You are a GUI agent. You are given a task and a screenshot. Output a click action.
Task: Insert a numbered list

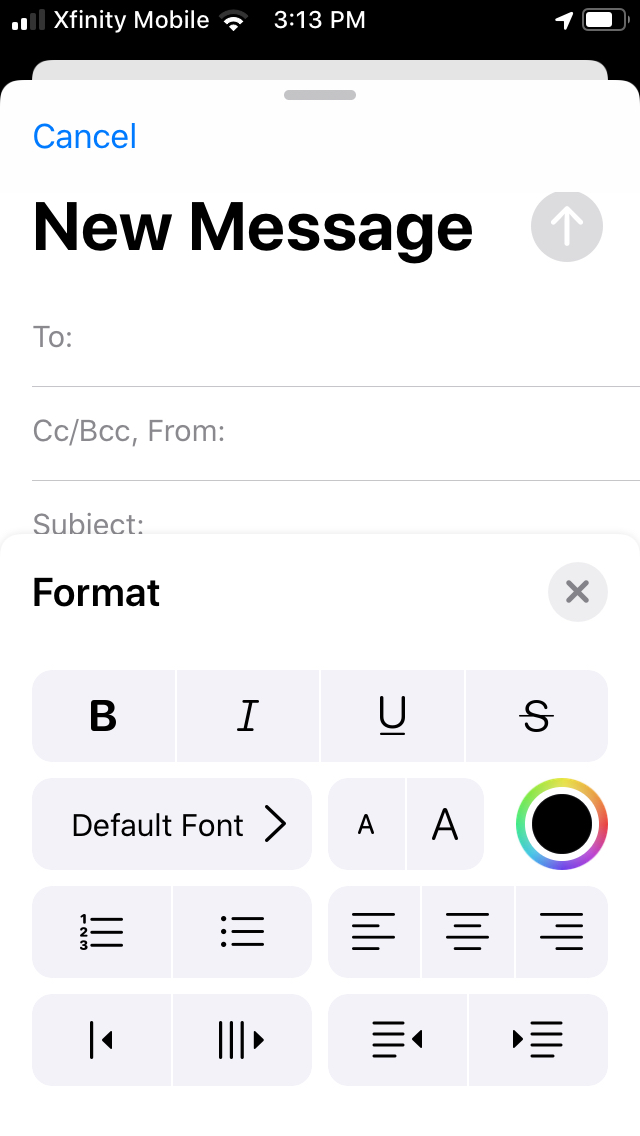[x=101, y=932]
